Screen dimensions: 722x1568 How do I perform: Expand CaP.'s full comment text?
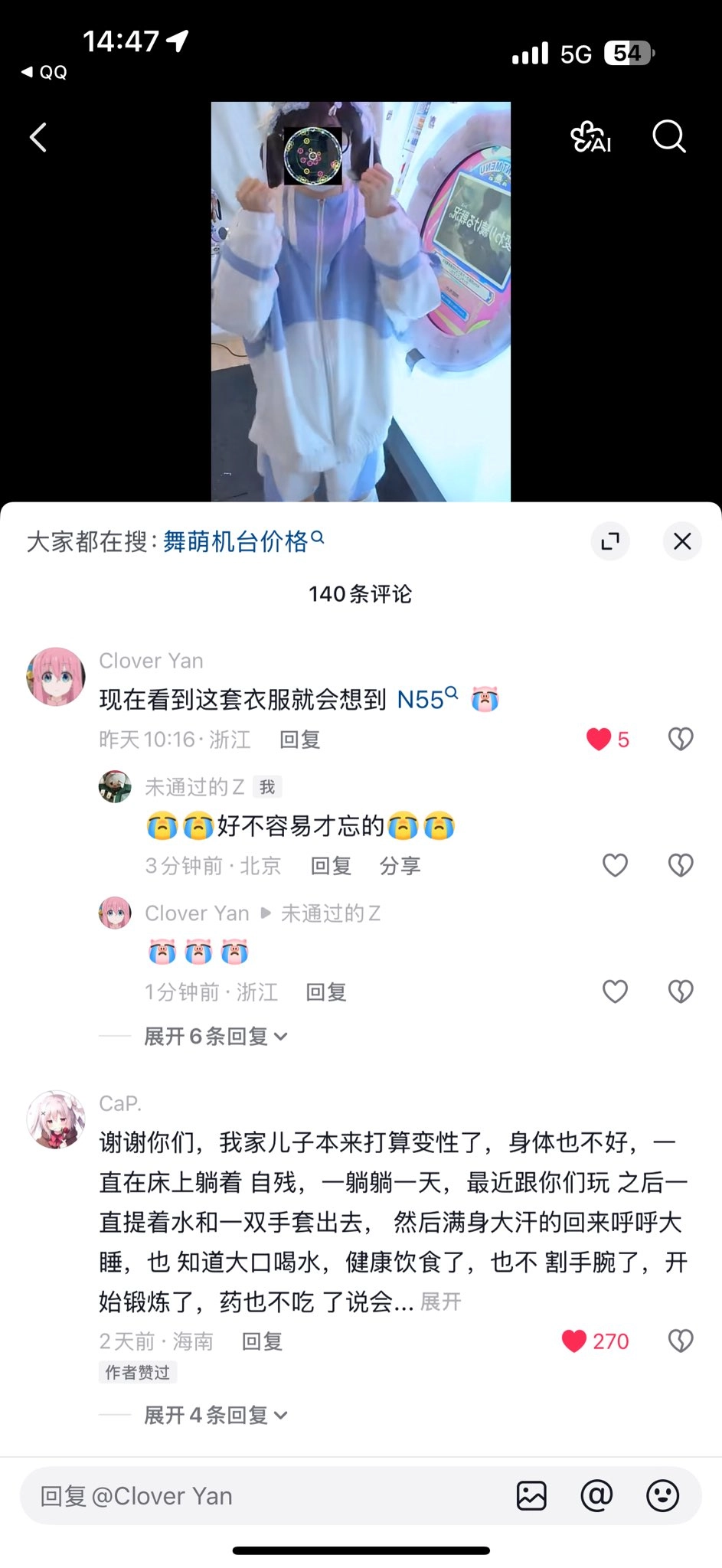pos(441,1302)
